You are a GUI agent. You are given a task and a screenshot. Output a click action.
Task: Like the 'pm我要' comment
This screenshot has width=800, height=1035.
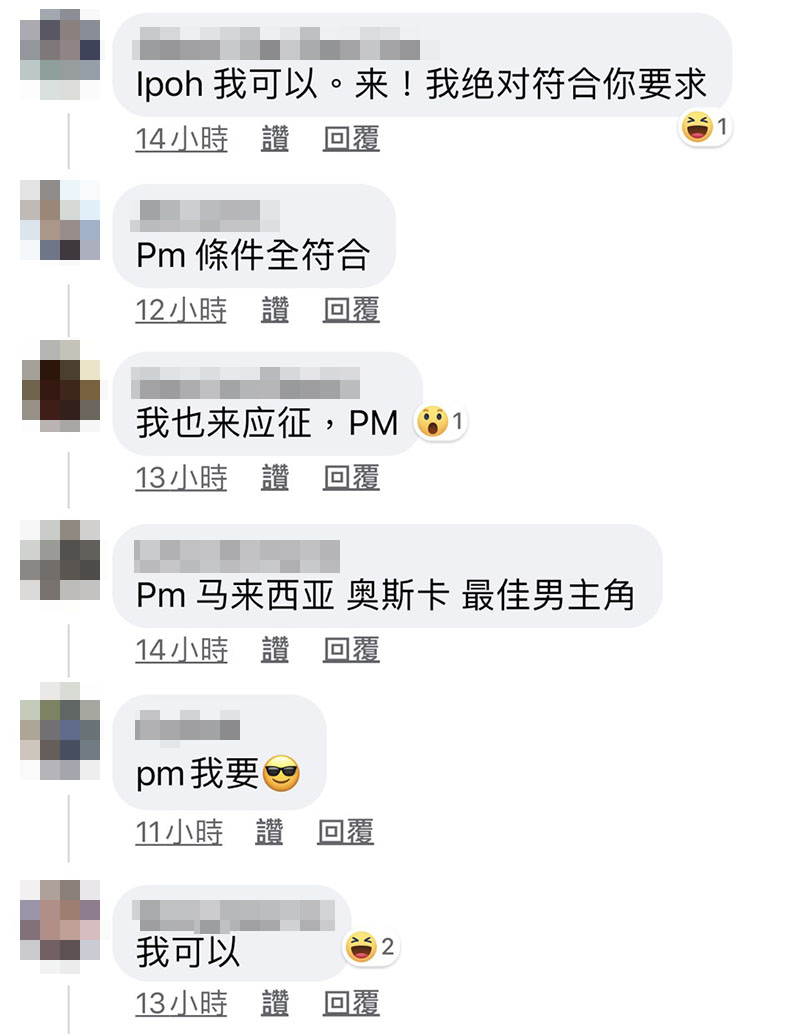pyautogui.click(x=269, y=831)
